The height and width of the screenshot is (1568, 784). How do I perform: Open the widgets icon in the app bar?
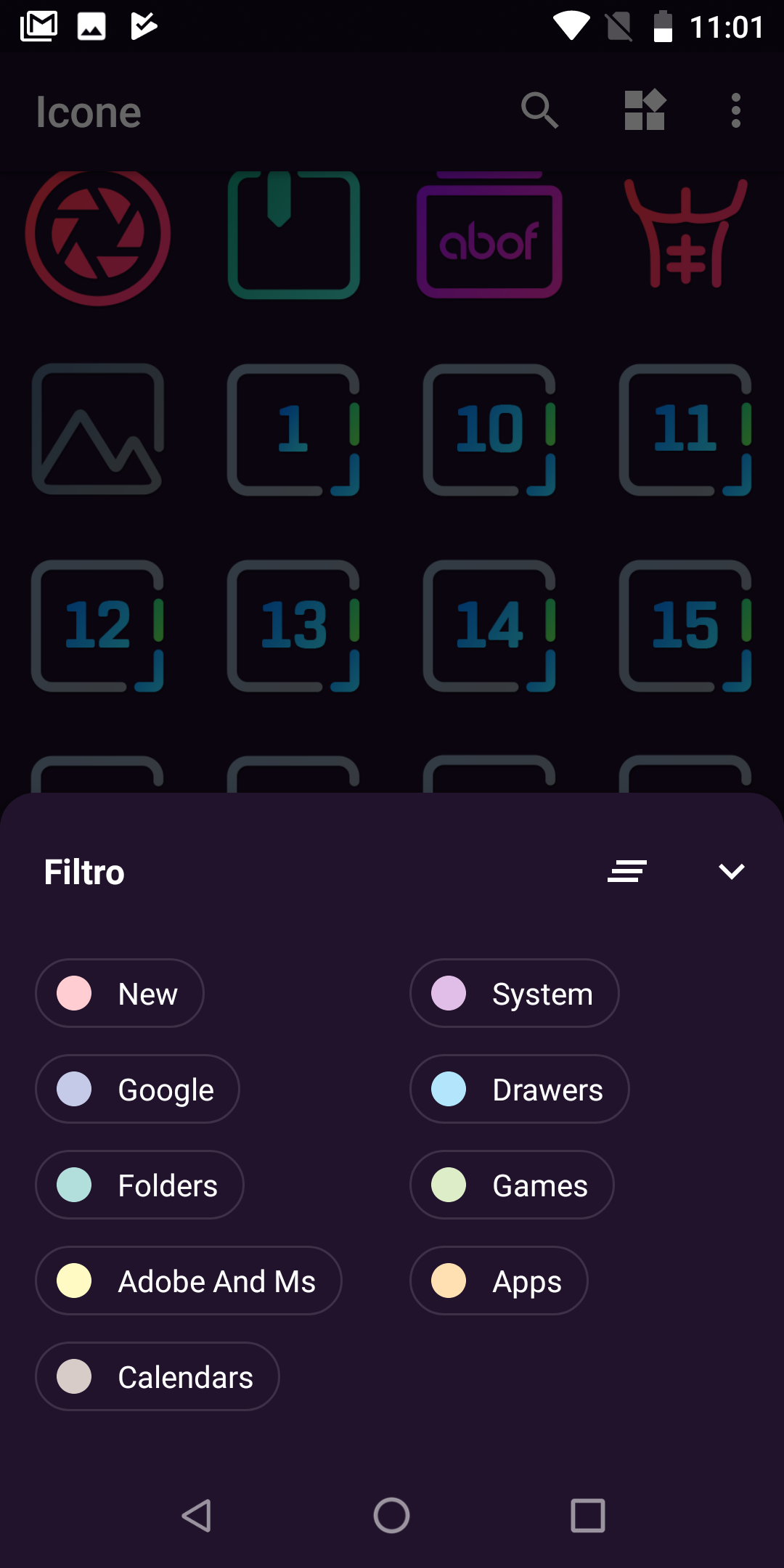point(645,111)
